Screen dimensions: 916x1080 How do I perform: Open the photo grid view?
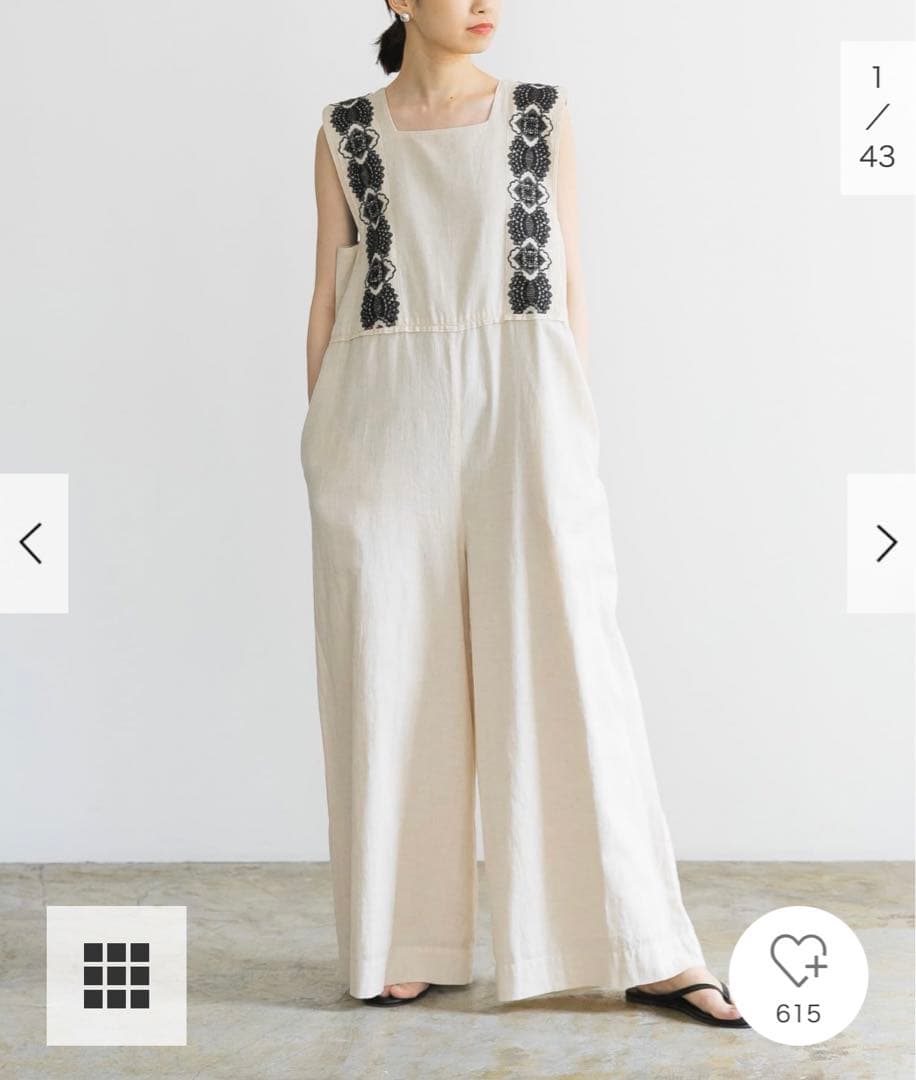click(x=116, y=975)
